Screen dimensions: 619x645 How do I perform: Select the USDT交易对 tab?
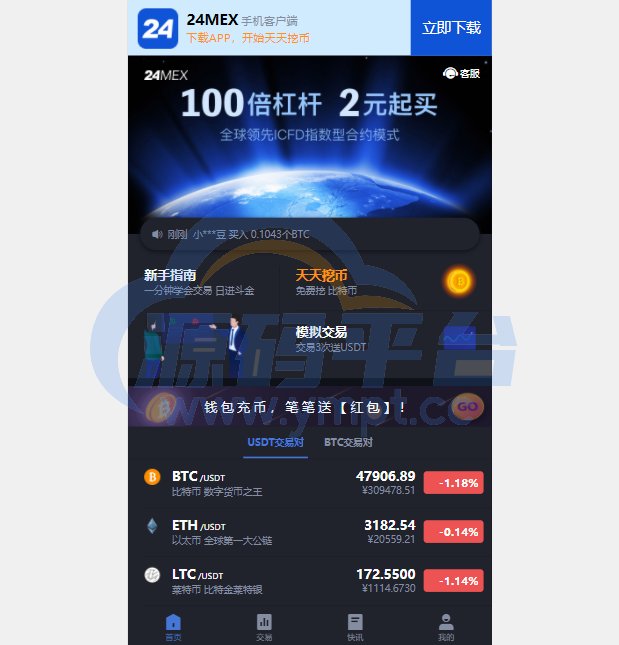pos(275,442)
